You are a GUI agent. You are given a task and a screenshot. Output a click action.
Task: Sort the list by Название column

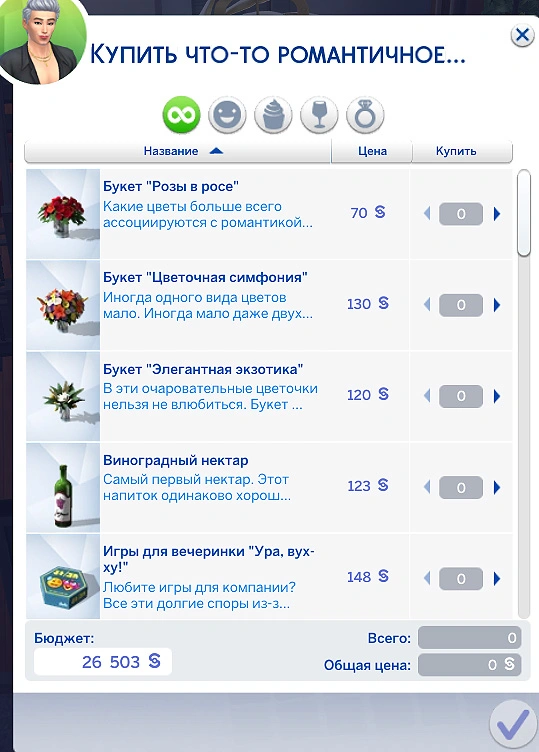pyautogui.click(x=178, y=151)
